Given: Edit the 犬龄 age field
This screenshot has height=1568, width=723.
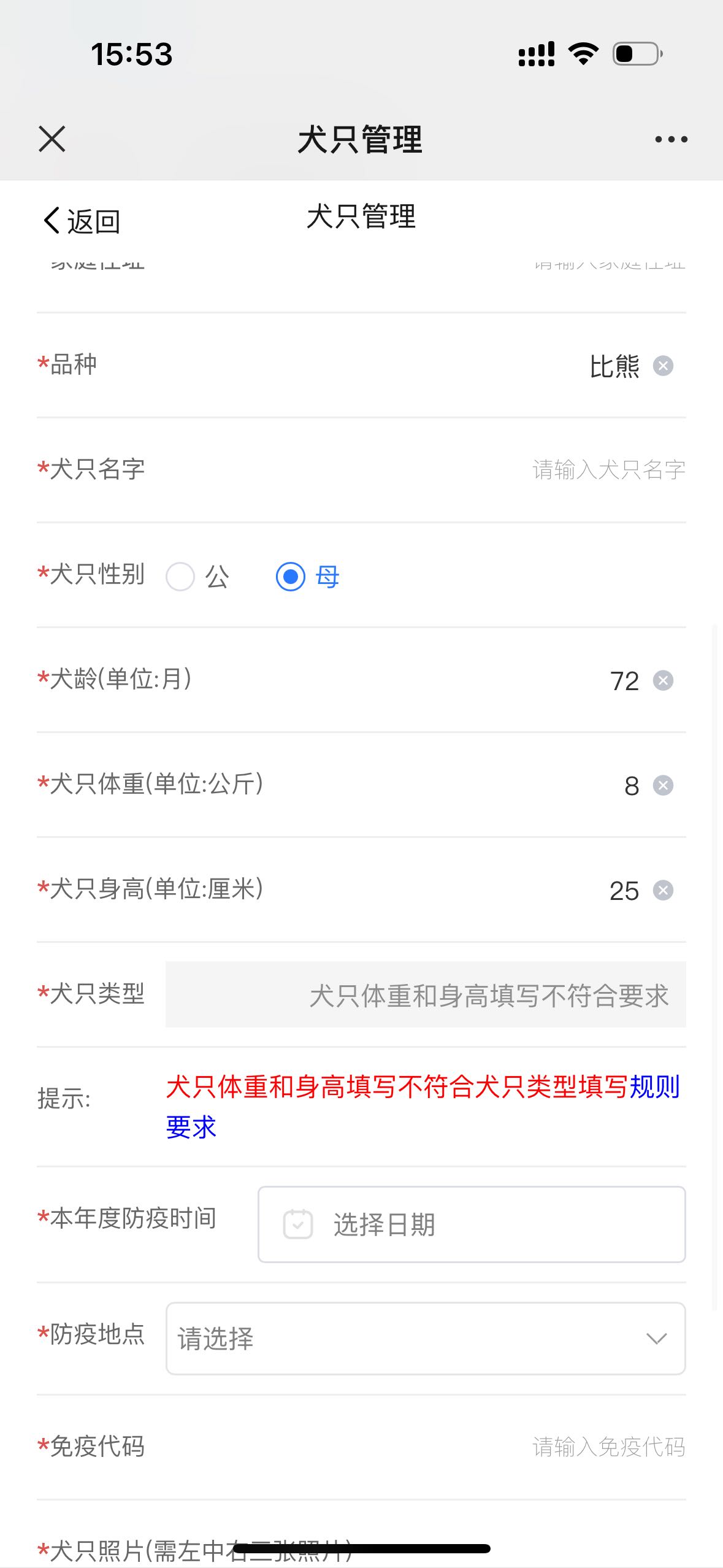Looking at the screenshot, I should 624,681.
